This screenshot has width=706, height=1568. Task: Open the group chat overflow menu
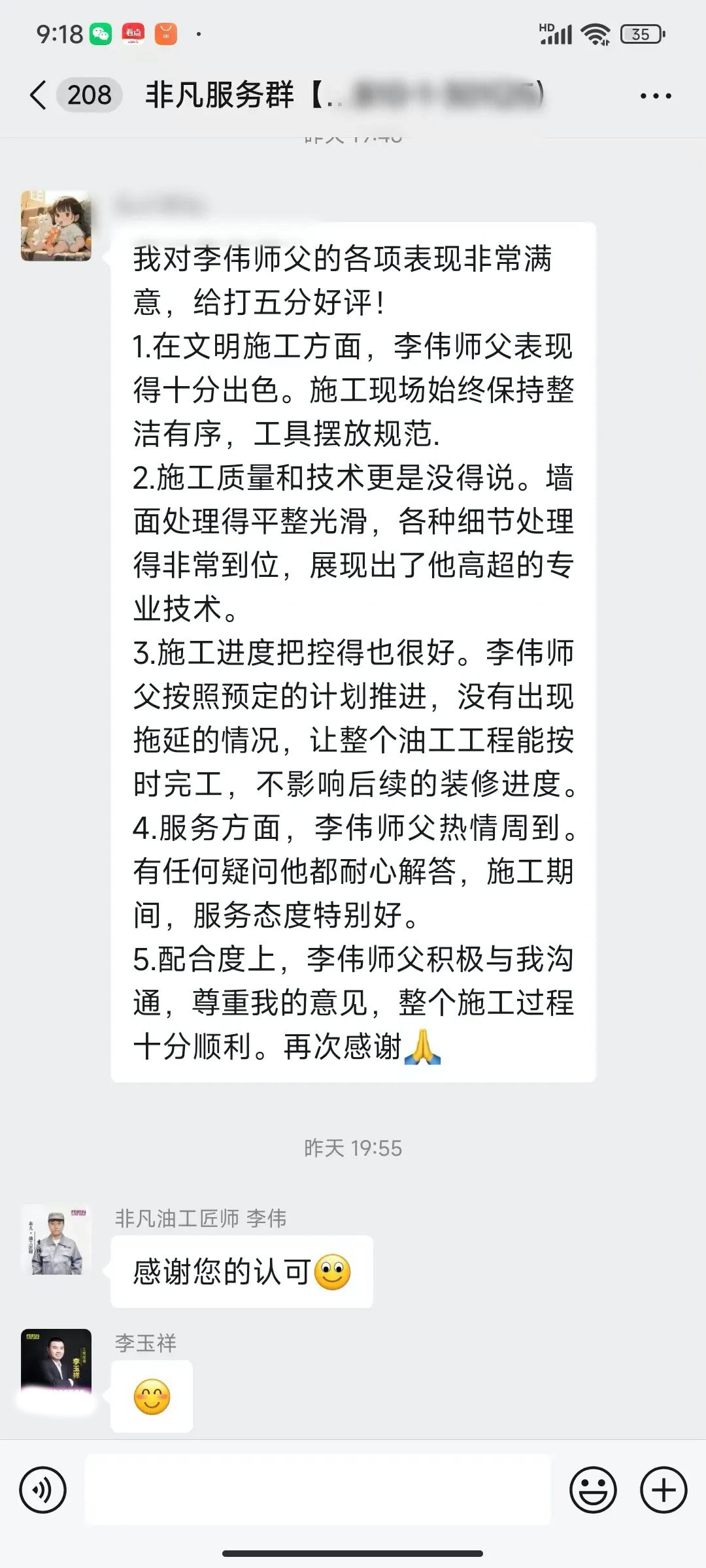pos(655,96)
